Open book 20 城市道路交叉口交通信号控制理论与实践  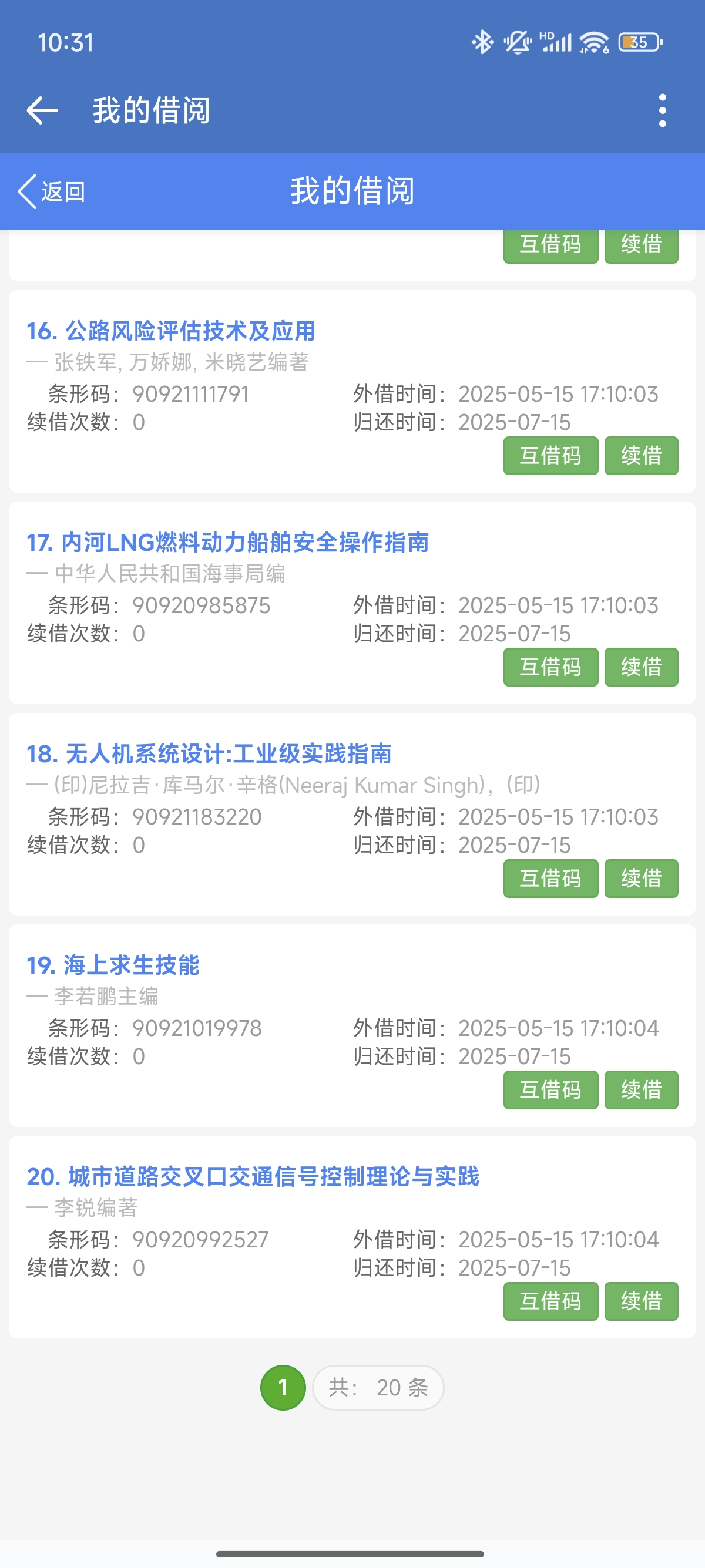click(253, 1176)
